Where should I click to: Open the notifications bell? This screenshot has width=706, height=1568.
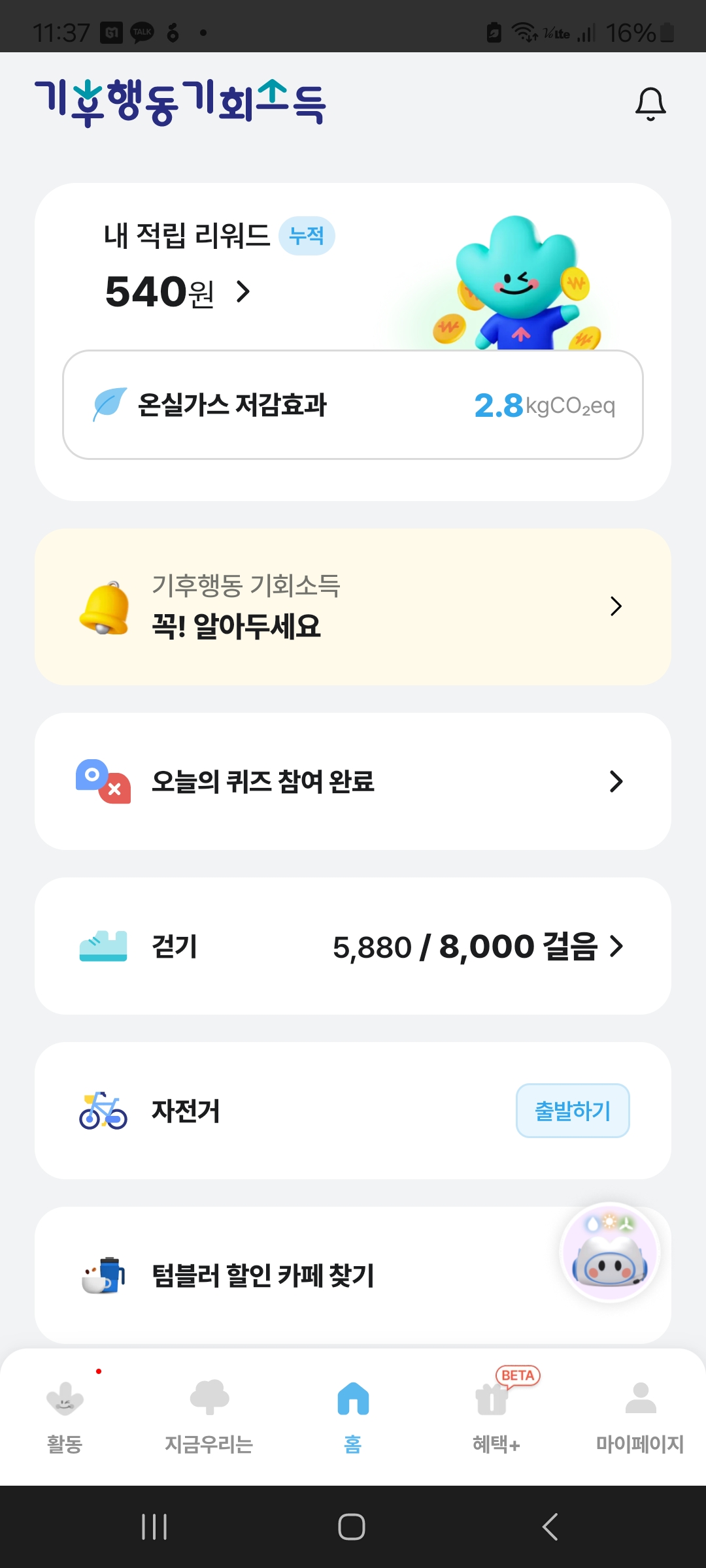(650, 104)
